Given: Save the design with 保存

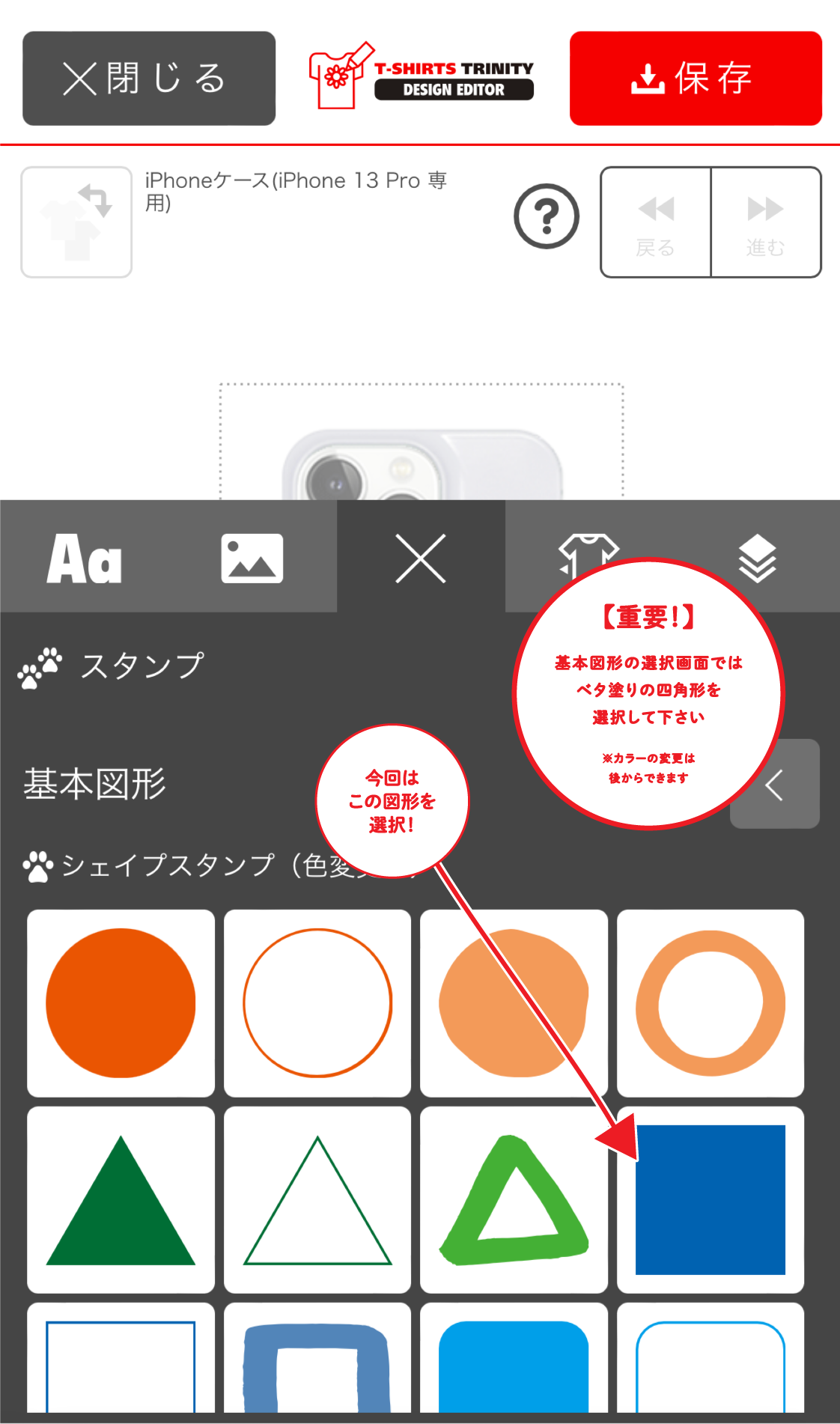Looking at the screenshot, I should click(x=696, y=79).
